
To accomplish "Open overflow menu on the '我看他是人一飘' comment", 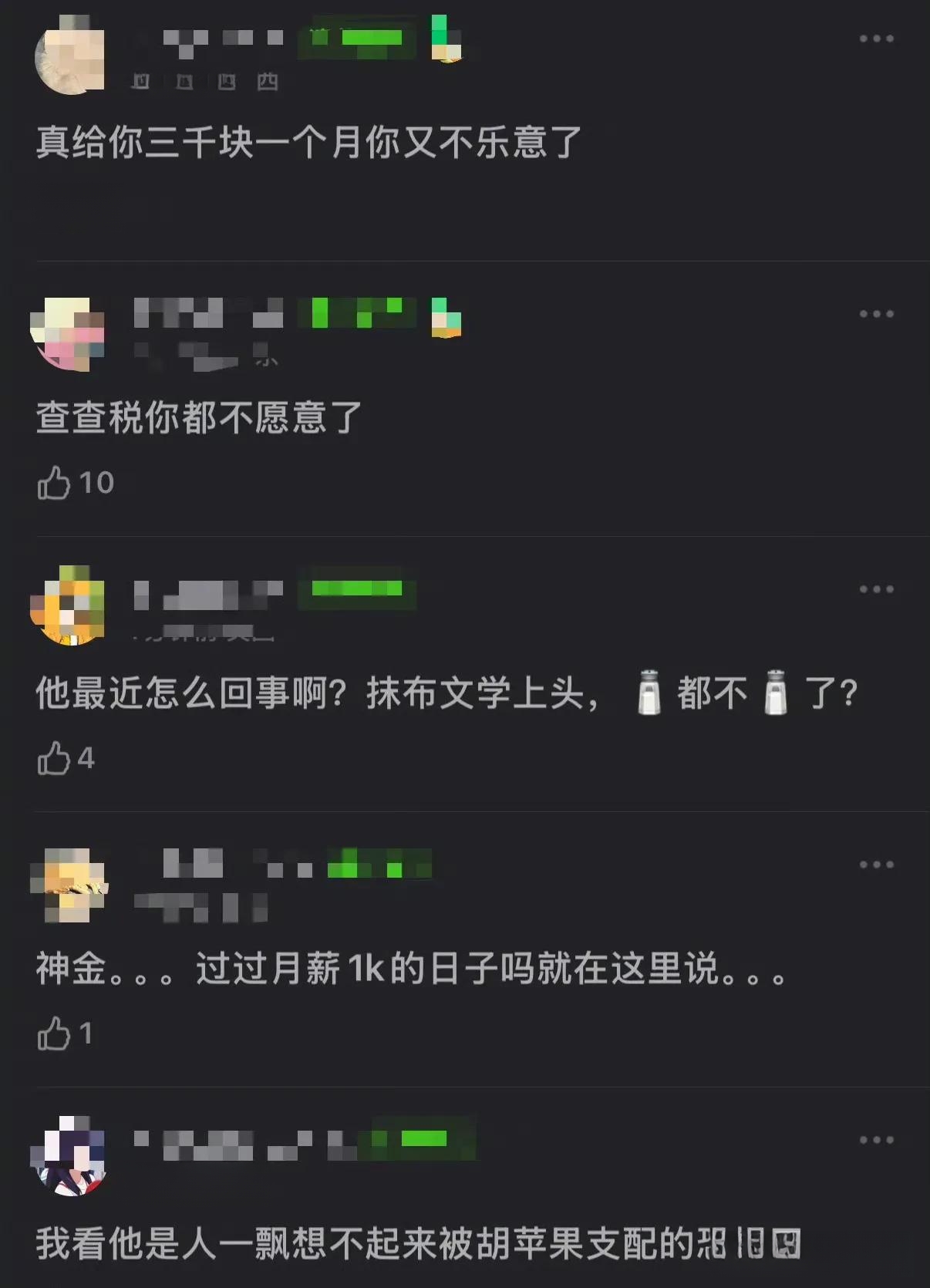I will tap(877, 1140).
